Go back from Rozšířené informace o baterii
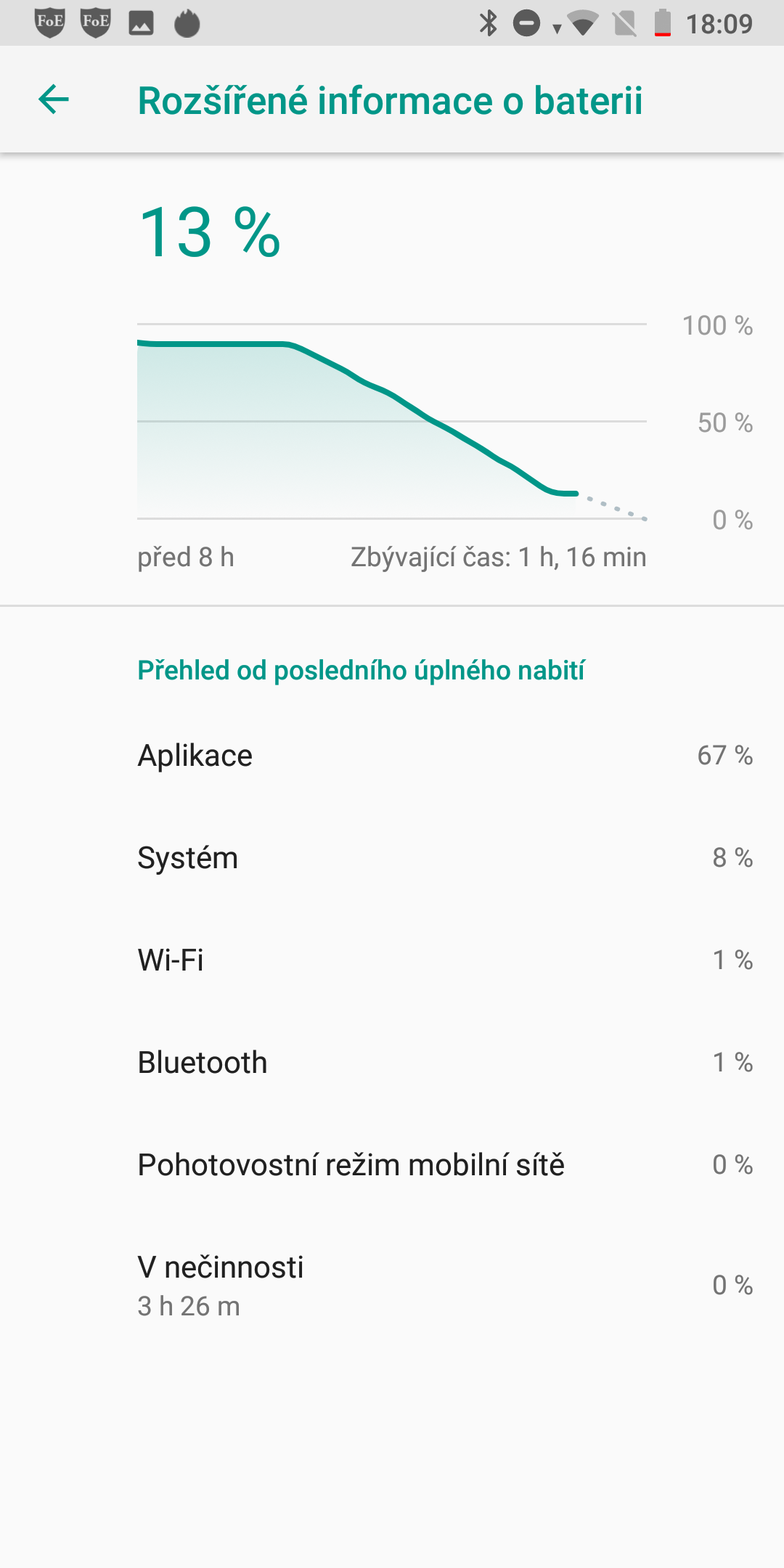Screen dimensions: 784x1568 (x=54, y=99)
